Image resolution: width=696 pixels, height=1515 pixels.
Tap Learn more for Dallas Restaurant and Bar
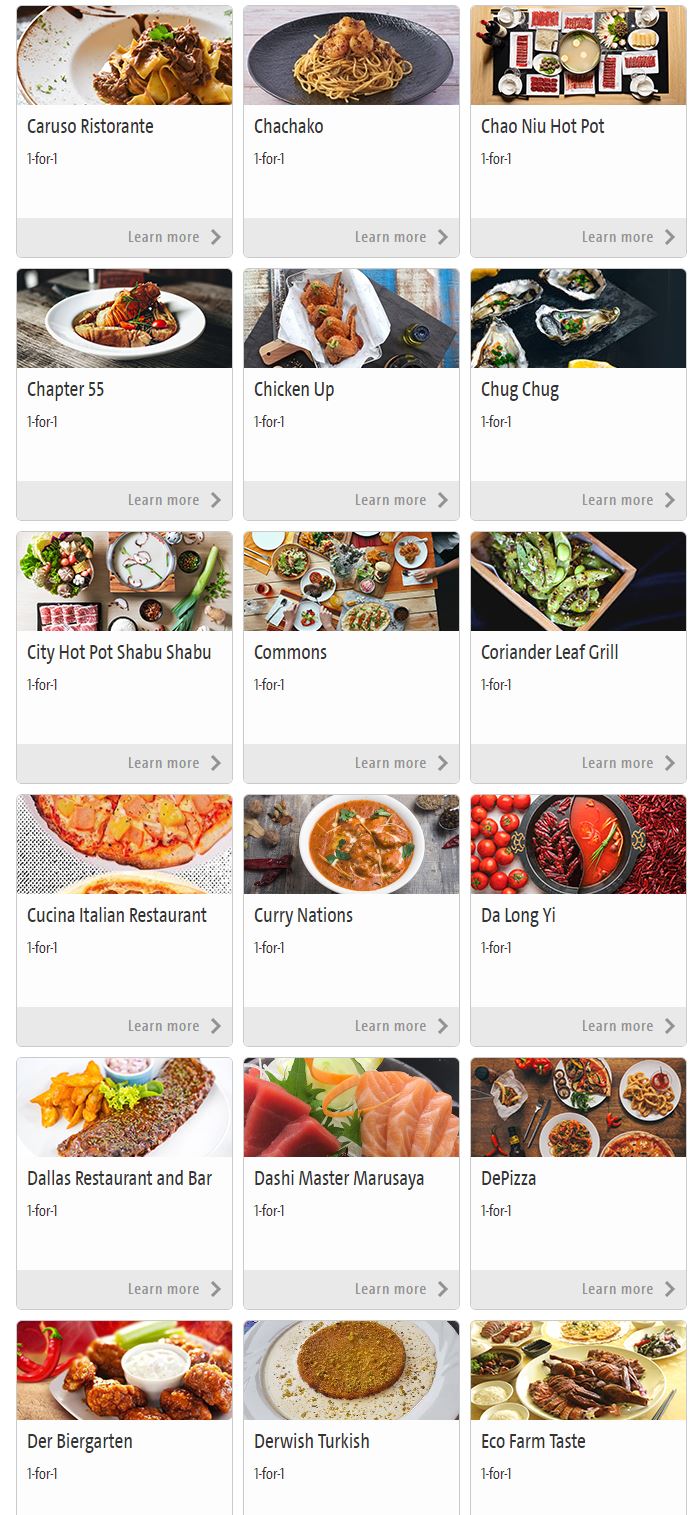[173, 1289]
